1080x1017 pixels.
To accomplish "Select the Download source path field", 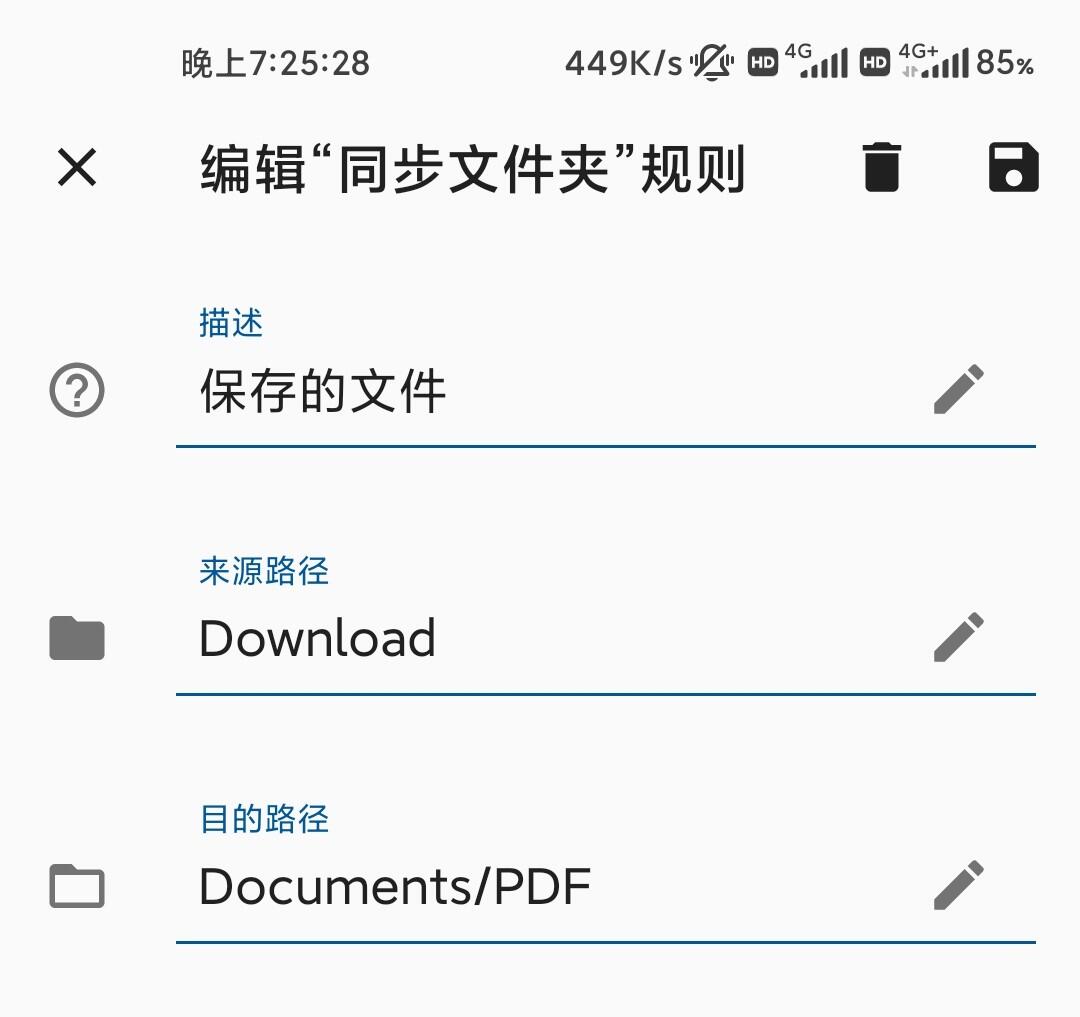I will [605, 638].
